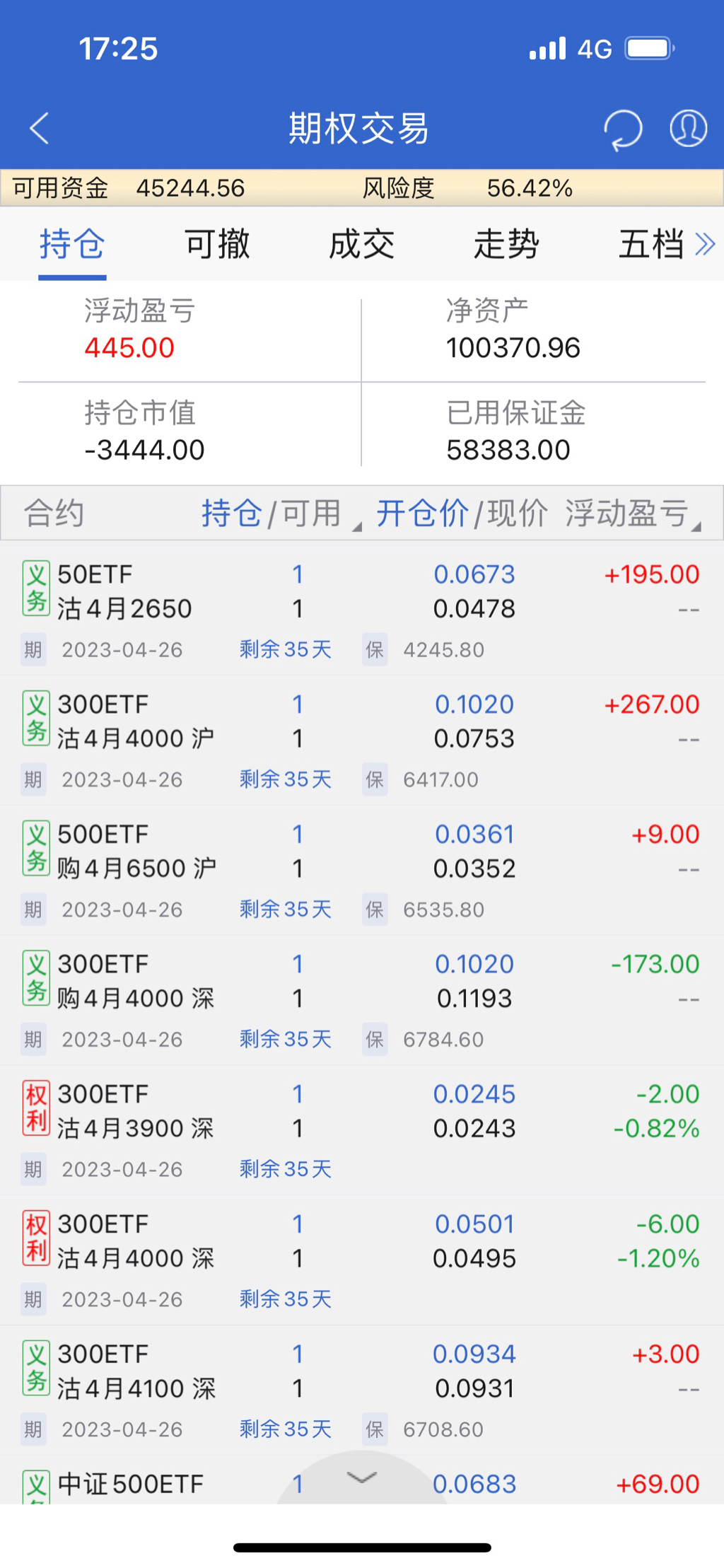Image resolution: width=724 pixels, height=1568 pixels.
Task: Show more tabs with double arrow
Action: pos(705,245)
